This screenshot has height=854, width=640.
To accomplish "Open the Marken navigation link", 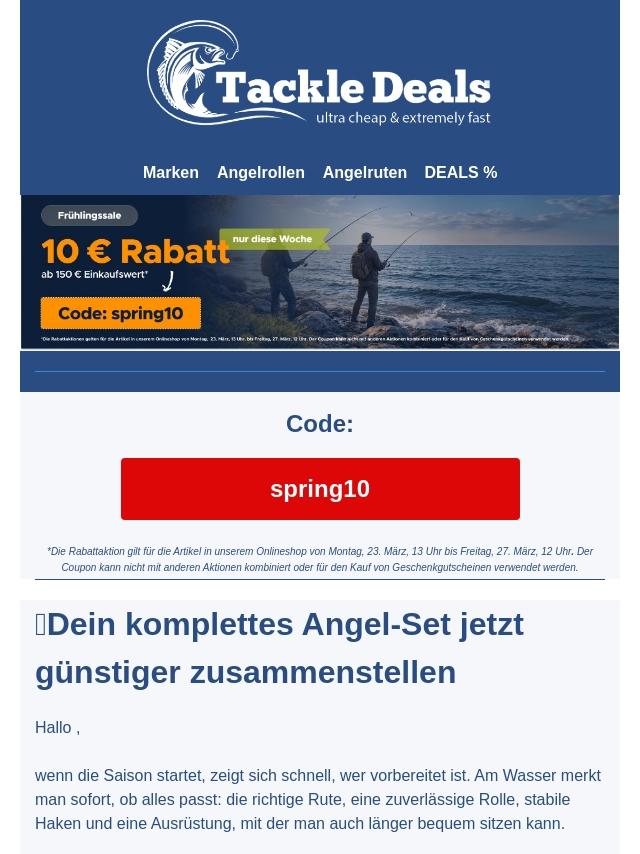I will click(170, 172).
